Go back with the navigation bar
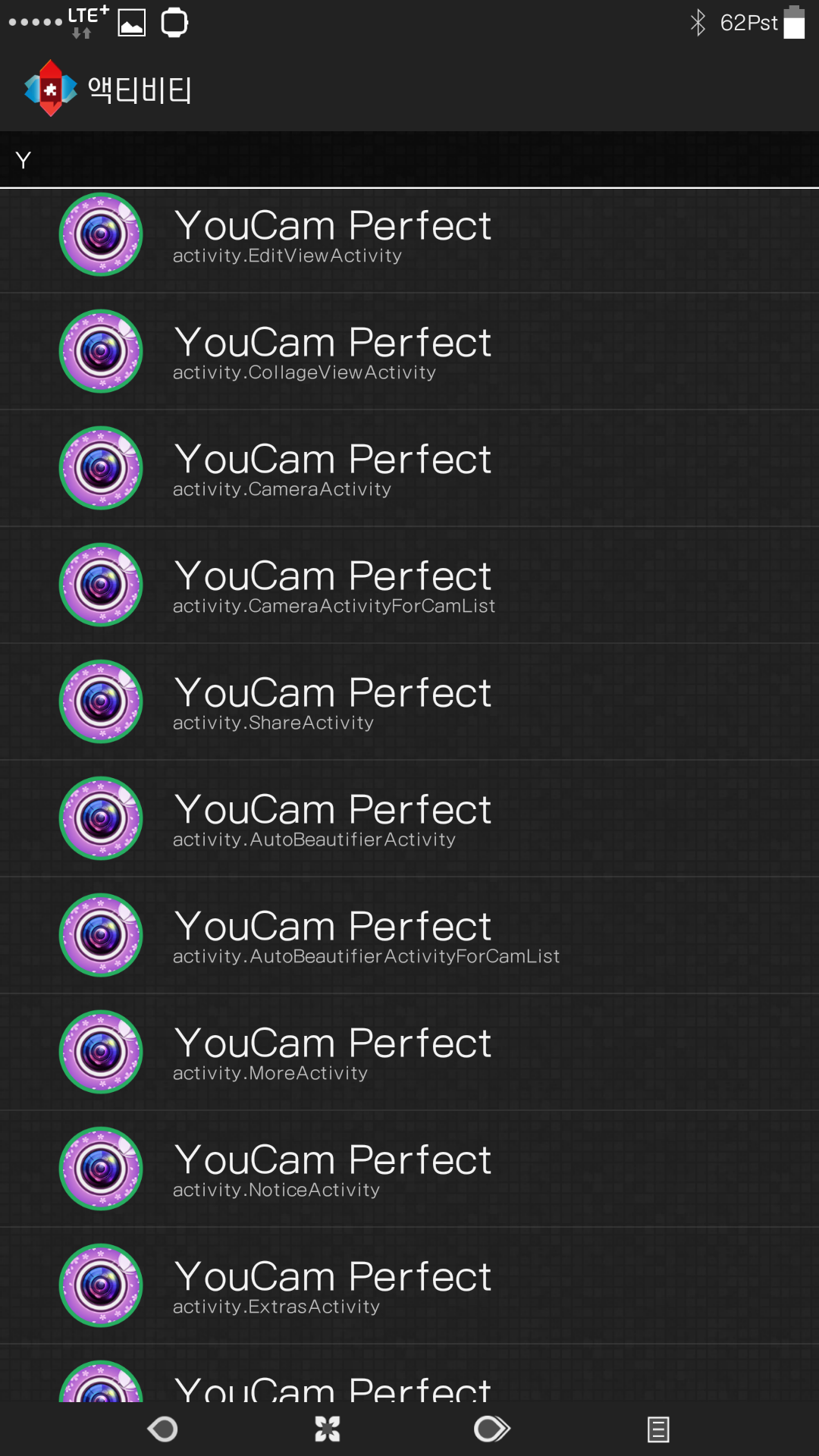The width and height of the screenshot is (819, 1456). tap(163, 1429)
